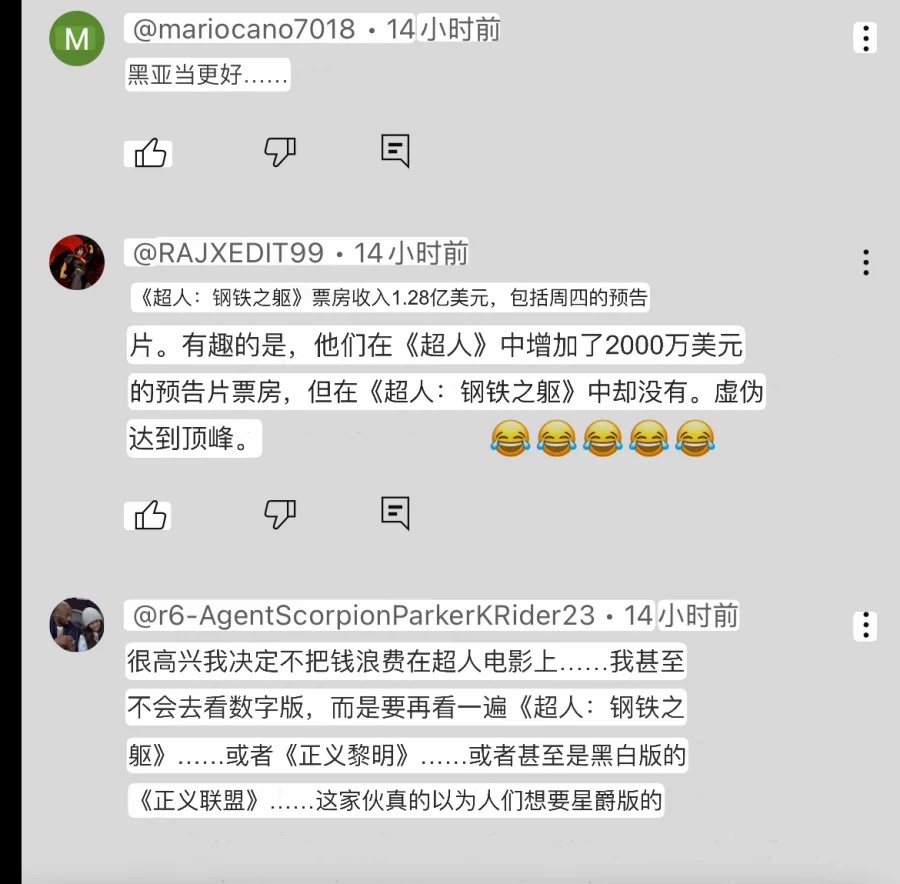Open the @mariocano7018 username link
The image size is (900, 884).
point(244,29)
